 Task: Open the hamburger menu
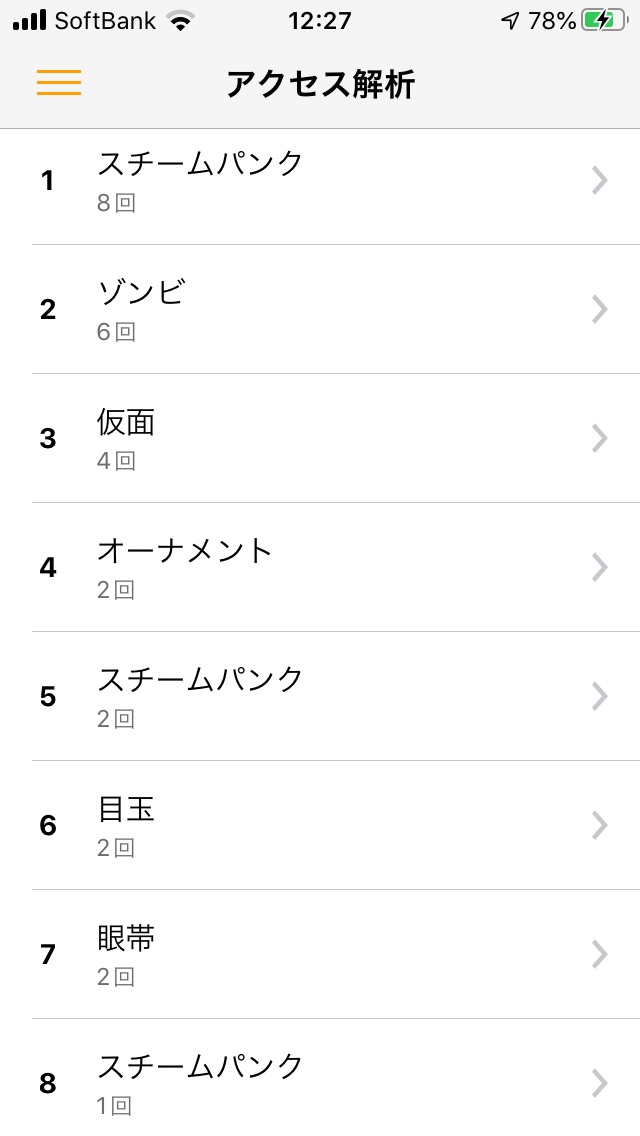tap(59, 83)
